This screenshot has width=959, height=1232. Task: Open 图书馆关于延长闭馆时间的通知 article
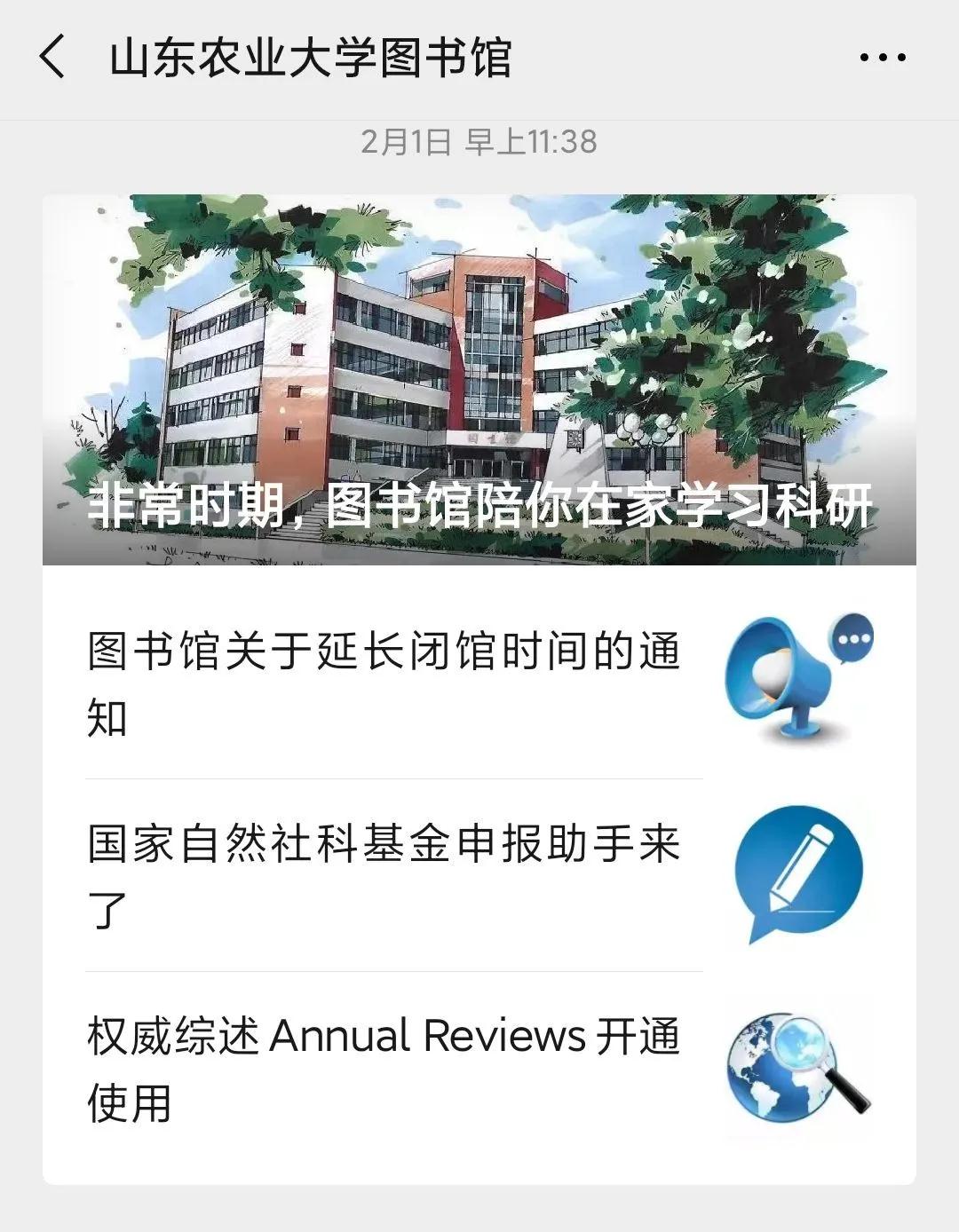(384, 684)
